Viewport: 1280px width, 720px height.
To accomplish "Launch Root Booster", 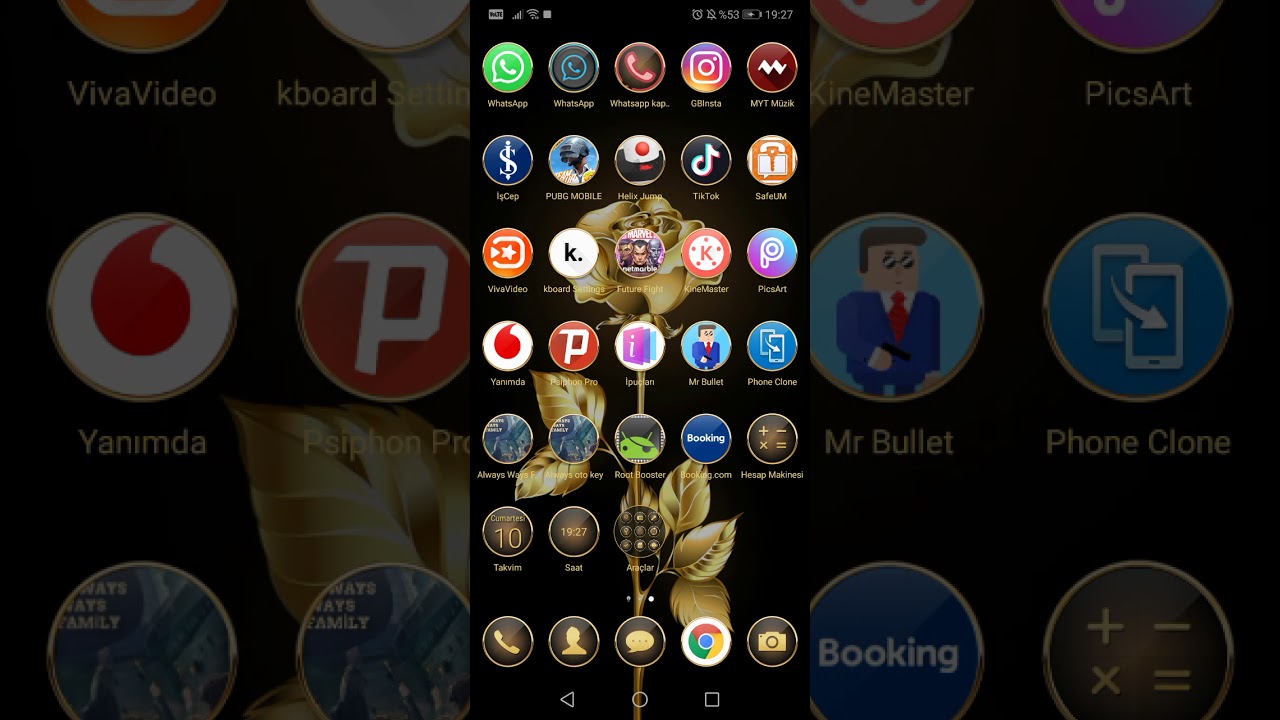I will [640, 440].
